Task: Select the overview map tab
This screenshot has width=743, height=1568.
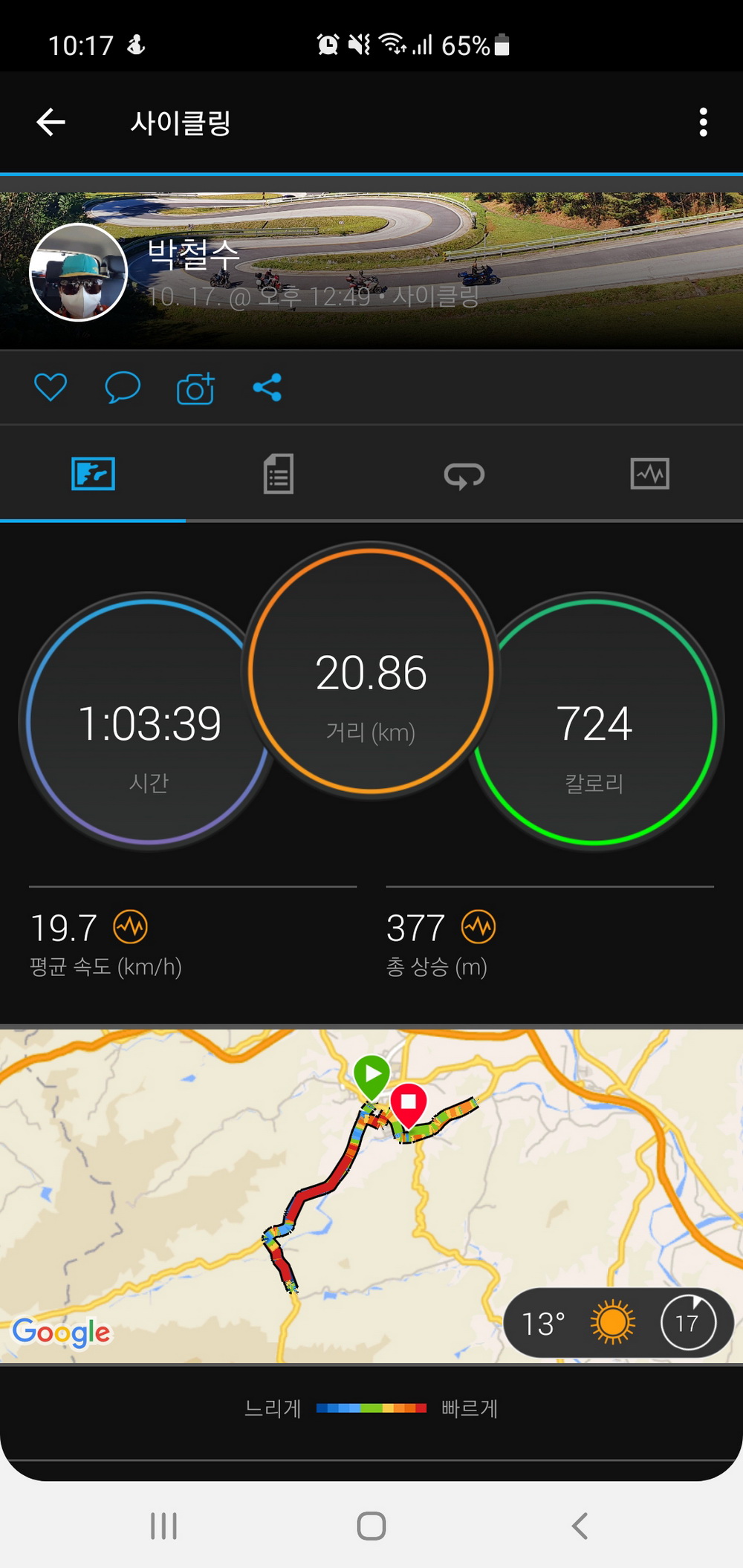Action: click(x=93, y=474)
